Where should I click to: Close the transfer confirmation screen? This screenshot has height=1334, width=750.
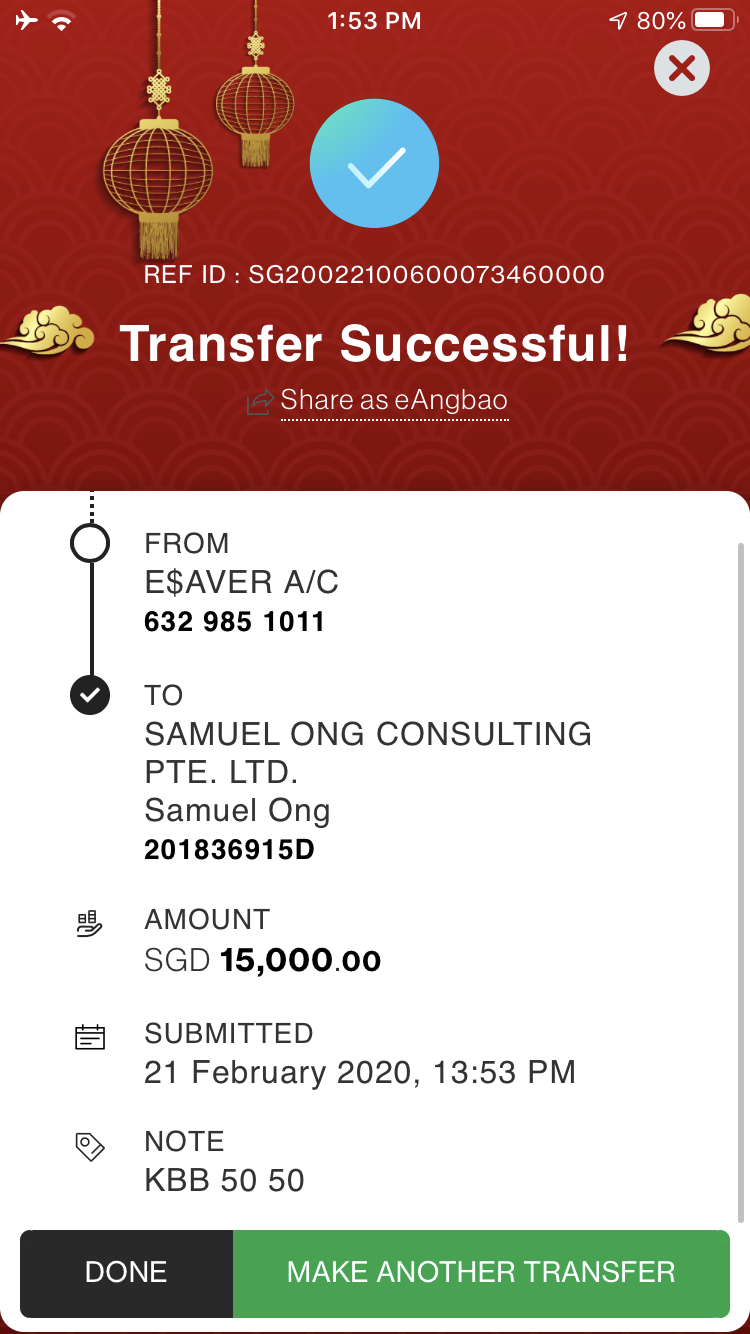tap(682, 68)
